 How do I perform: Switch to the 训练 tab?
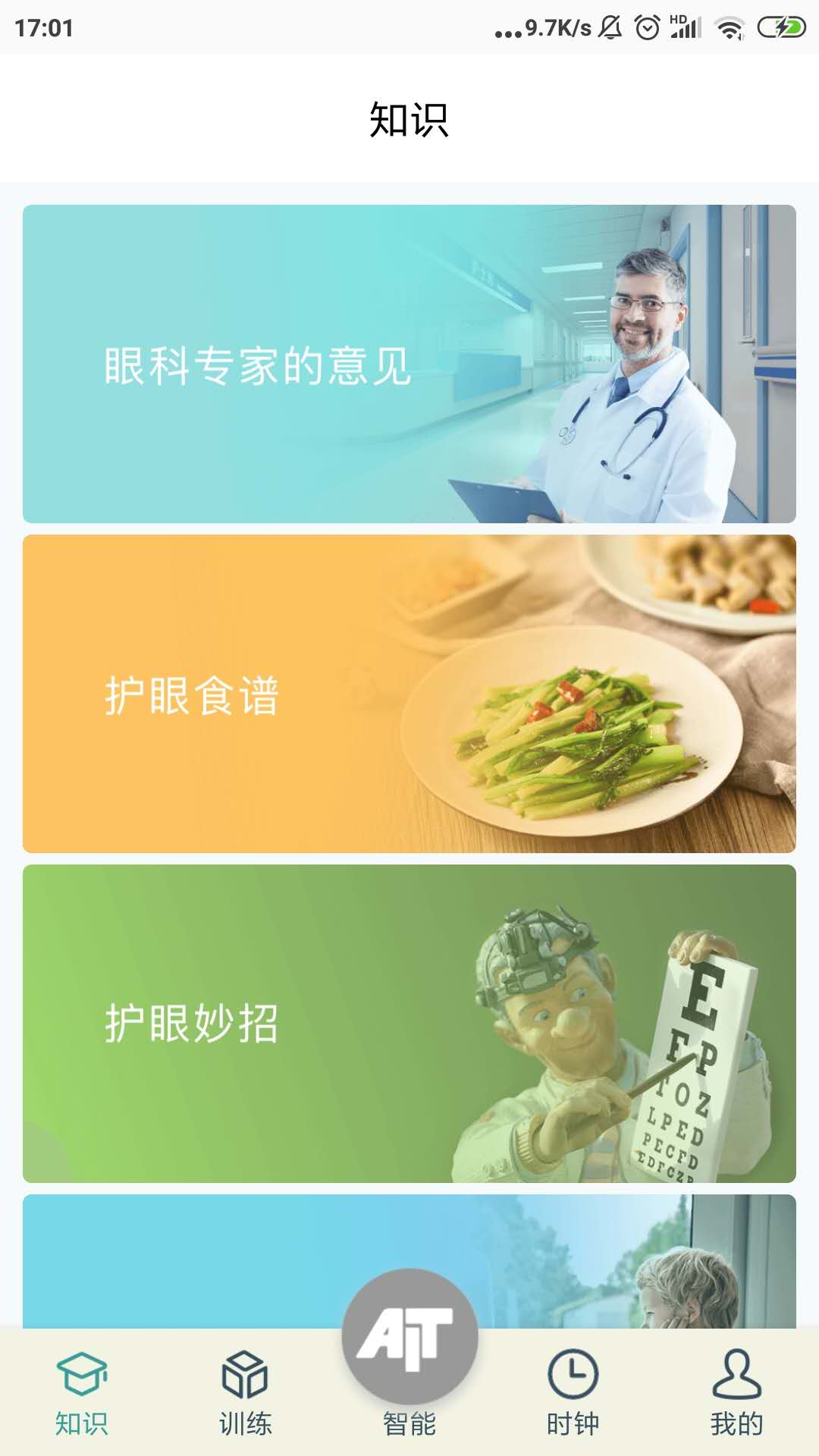click(245, 1392)
